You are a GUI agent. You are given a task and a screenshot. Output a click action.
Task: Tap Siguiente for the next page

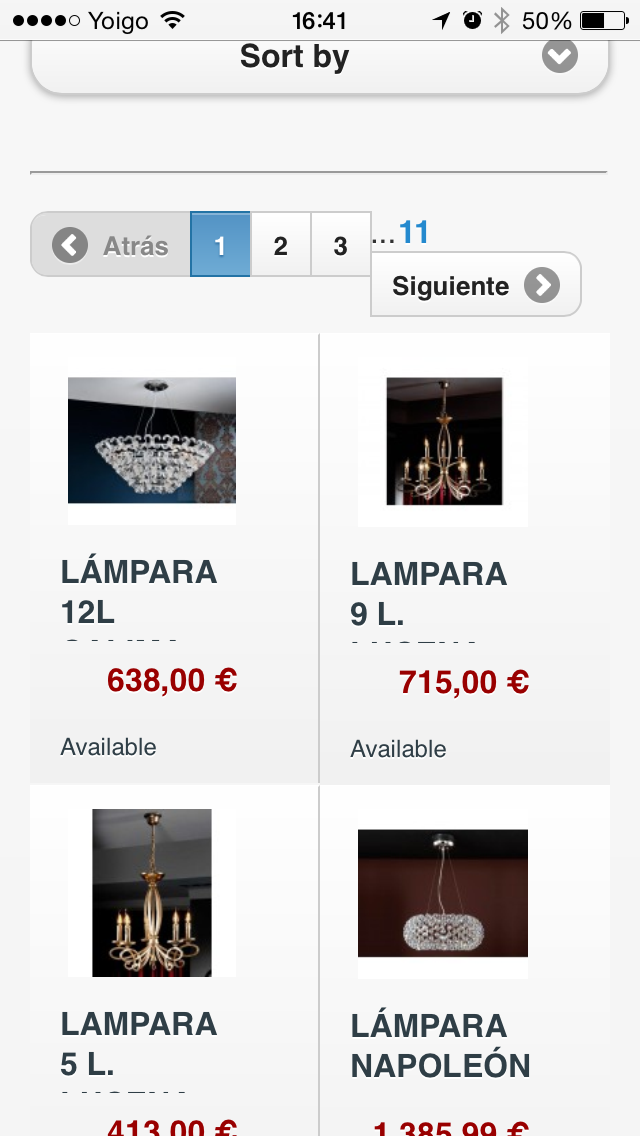tap(475, 286)
